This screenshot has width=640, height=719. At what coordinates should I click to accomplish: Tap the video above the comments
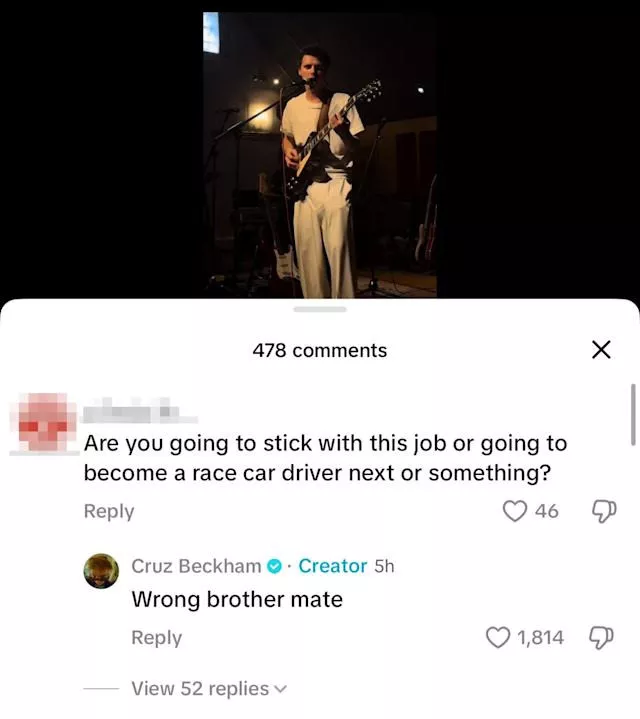point(319,155)
